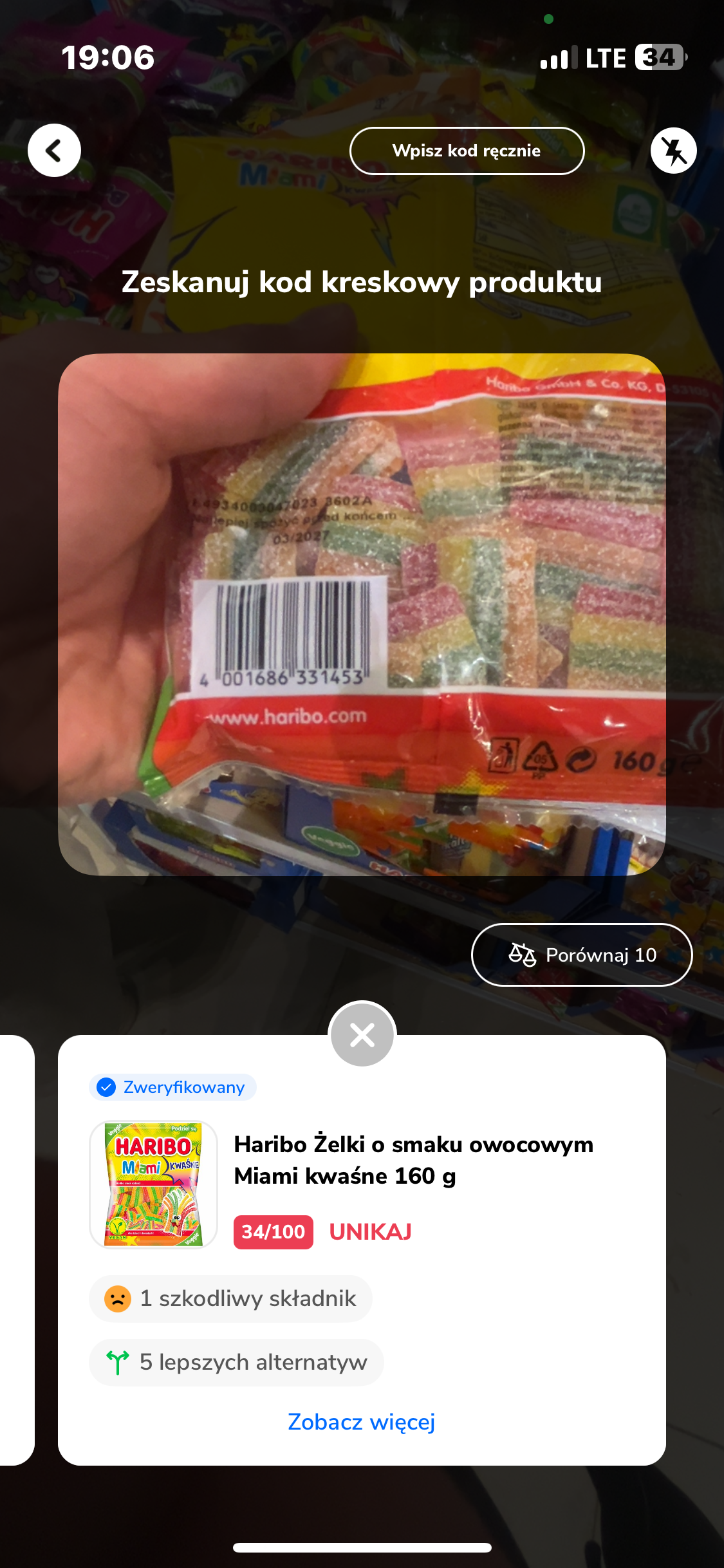Show '5 lepszych alternatyw'
This screenshot has width=724, height=1568.
point(236,1362)
